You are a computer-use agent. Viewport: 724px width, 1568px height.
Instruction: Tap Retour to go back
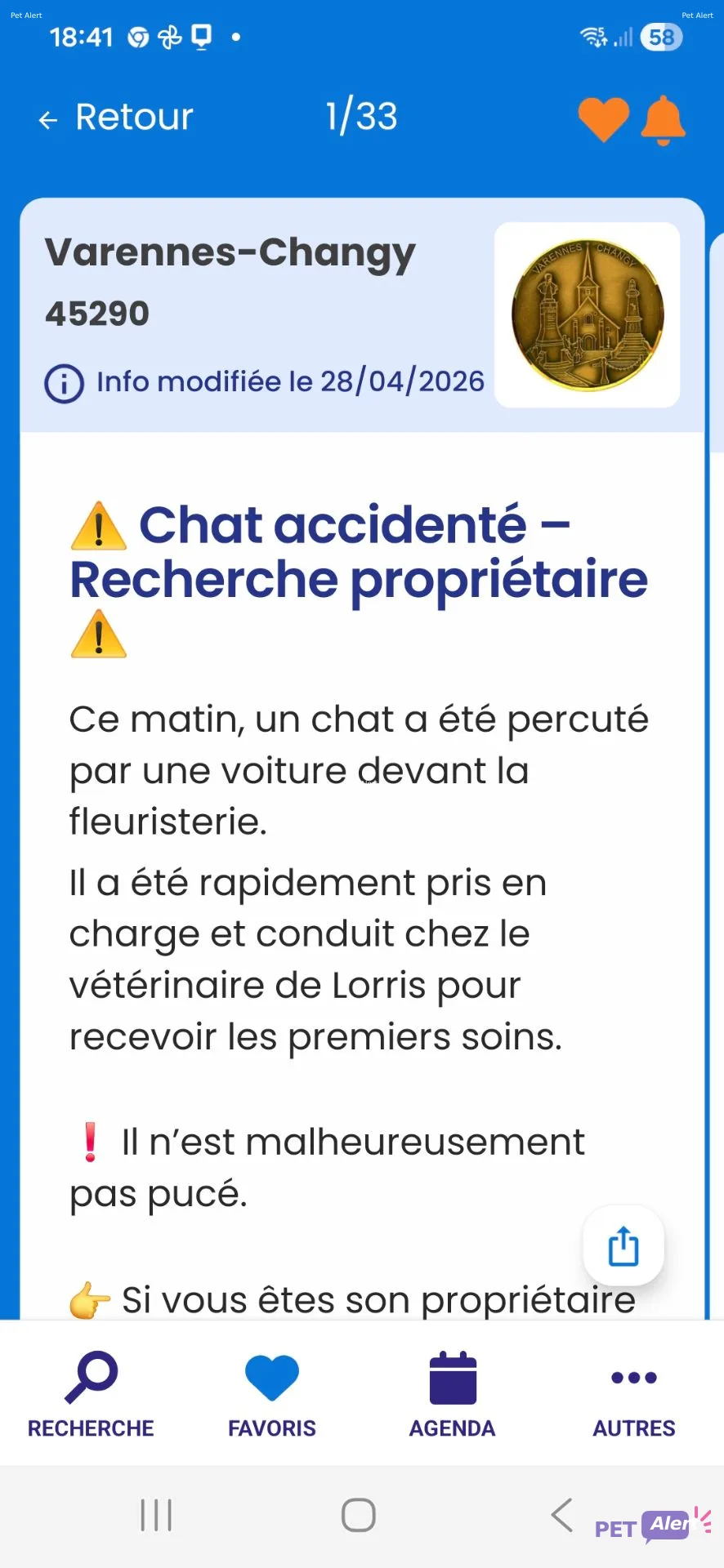point(133,117)
